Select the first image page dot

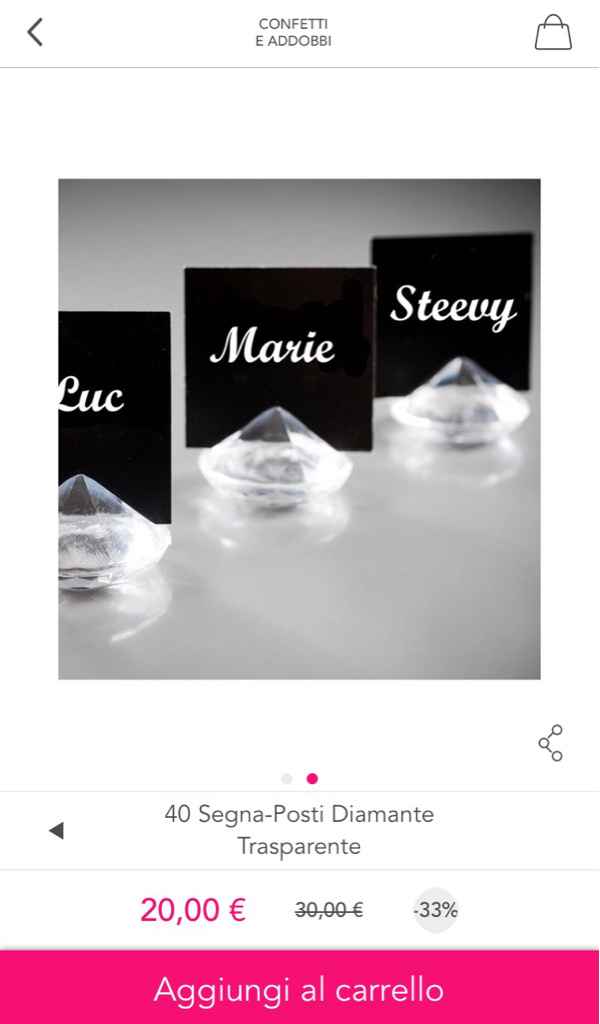click(287, 778)
